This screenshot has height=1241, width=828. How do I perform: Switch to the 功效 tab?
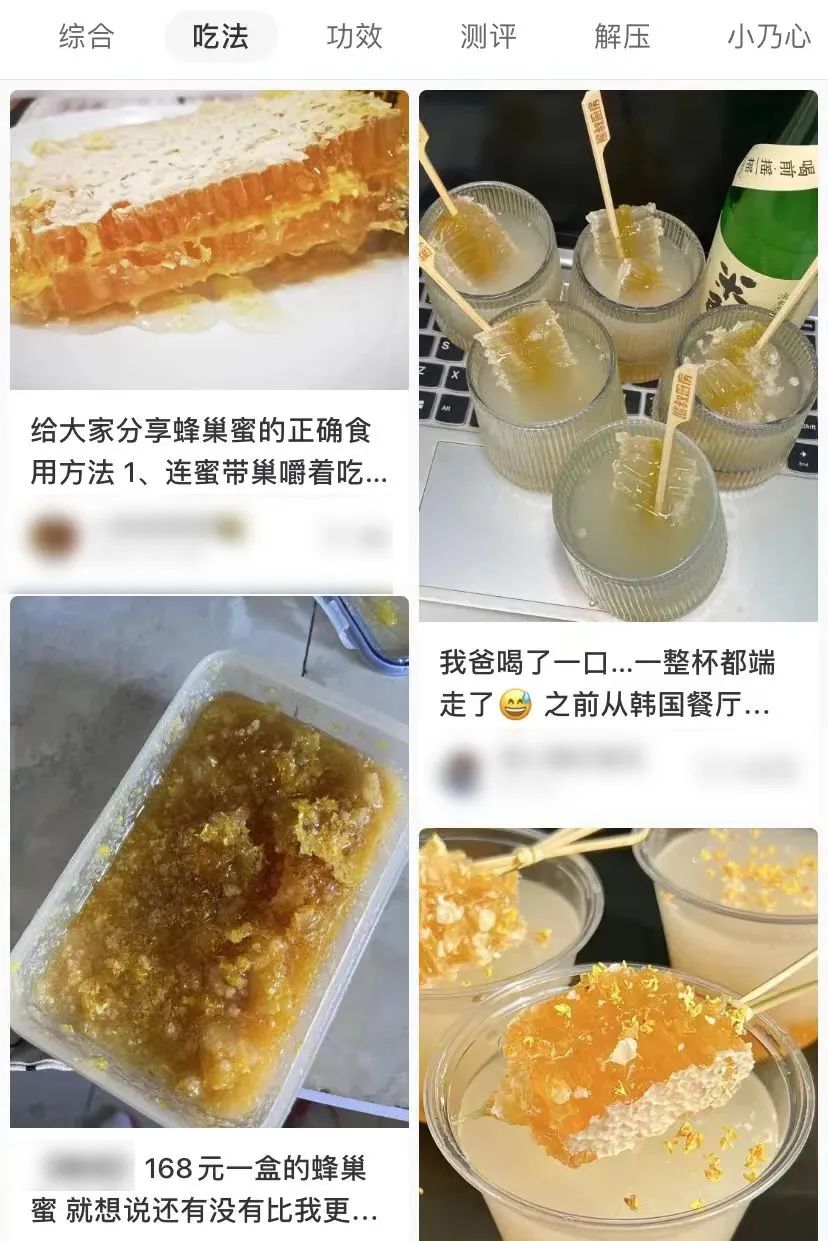coord(354,37)
